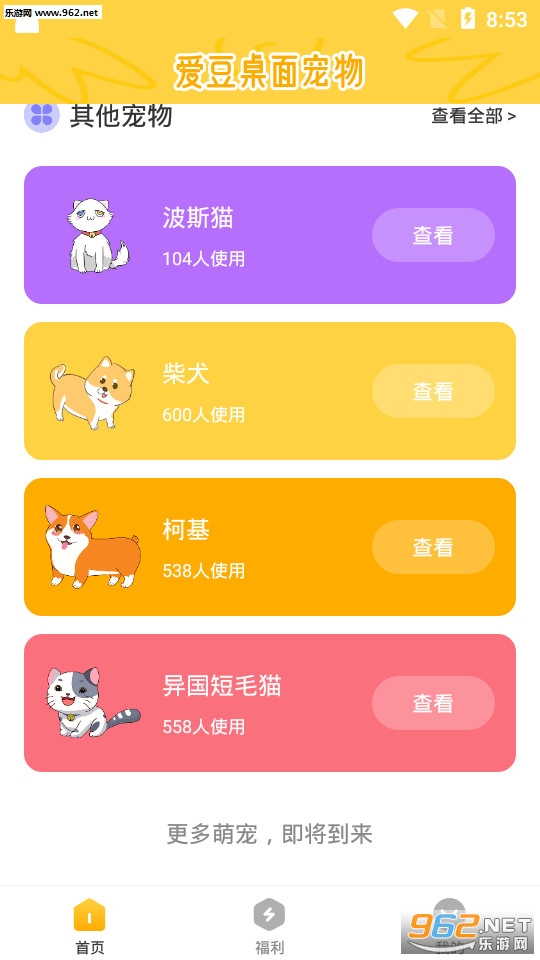Tap 查看 button for 柴犬
The width and height of the screenshot is (540, 960).
point(433,391)
